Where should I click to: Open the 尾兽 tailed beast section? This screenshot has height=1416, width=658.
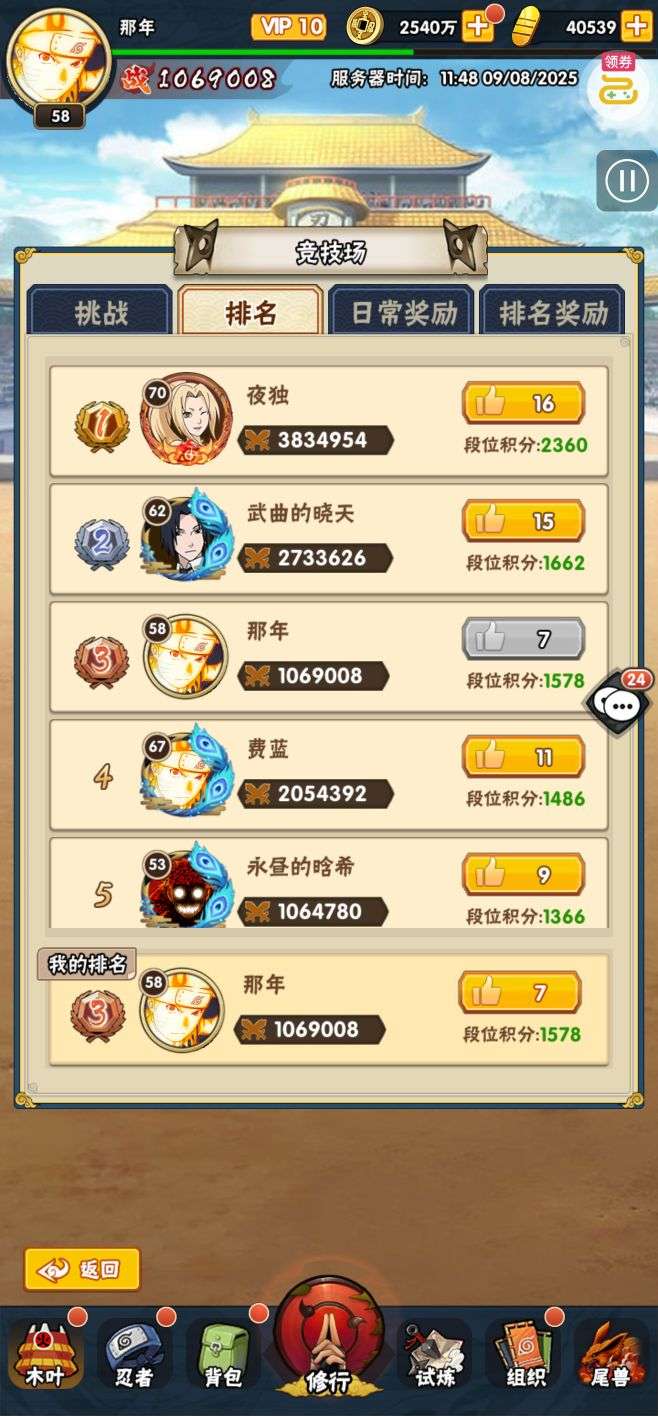(612, 1351)
